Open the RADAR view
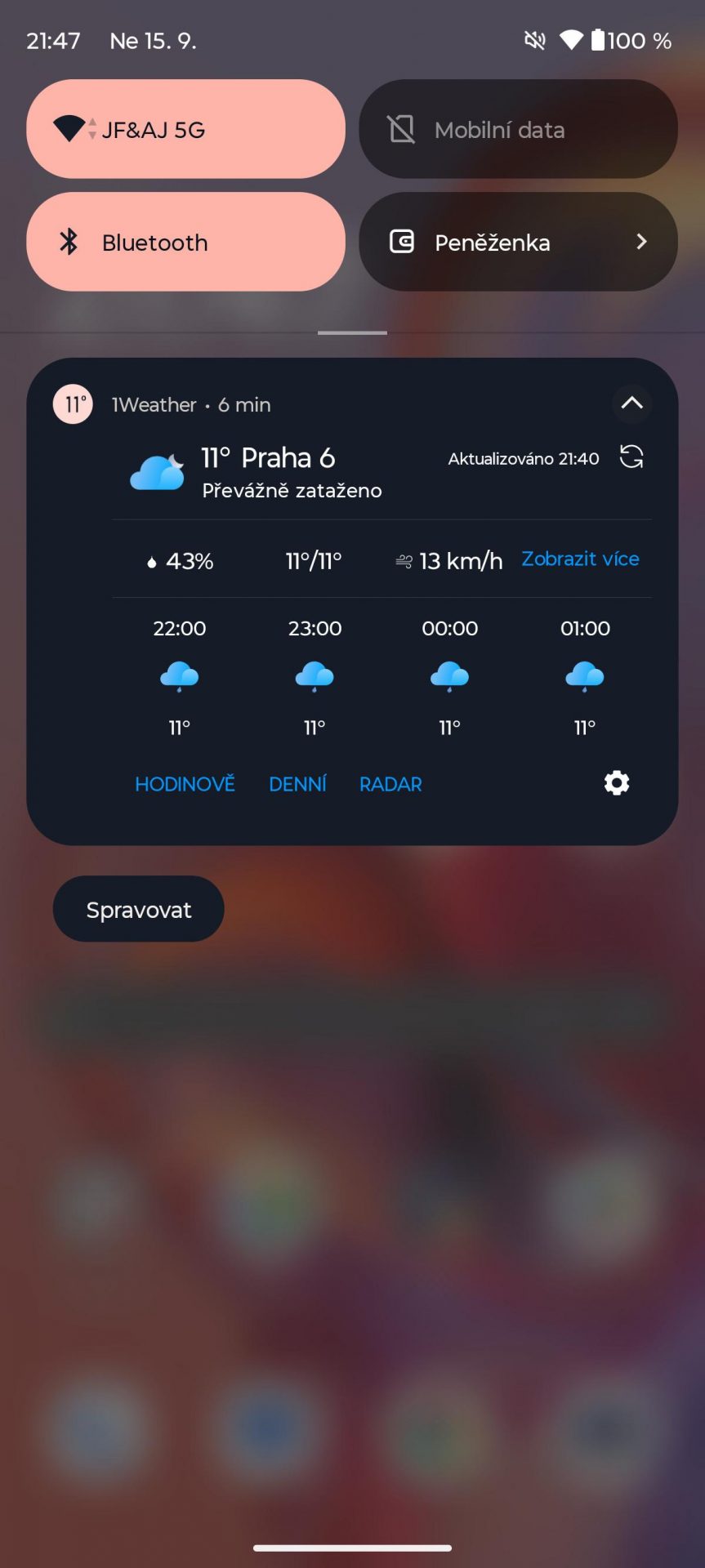 pyautogui.click(x=390, y=784)
